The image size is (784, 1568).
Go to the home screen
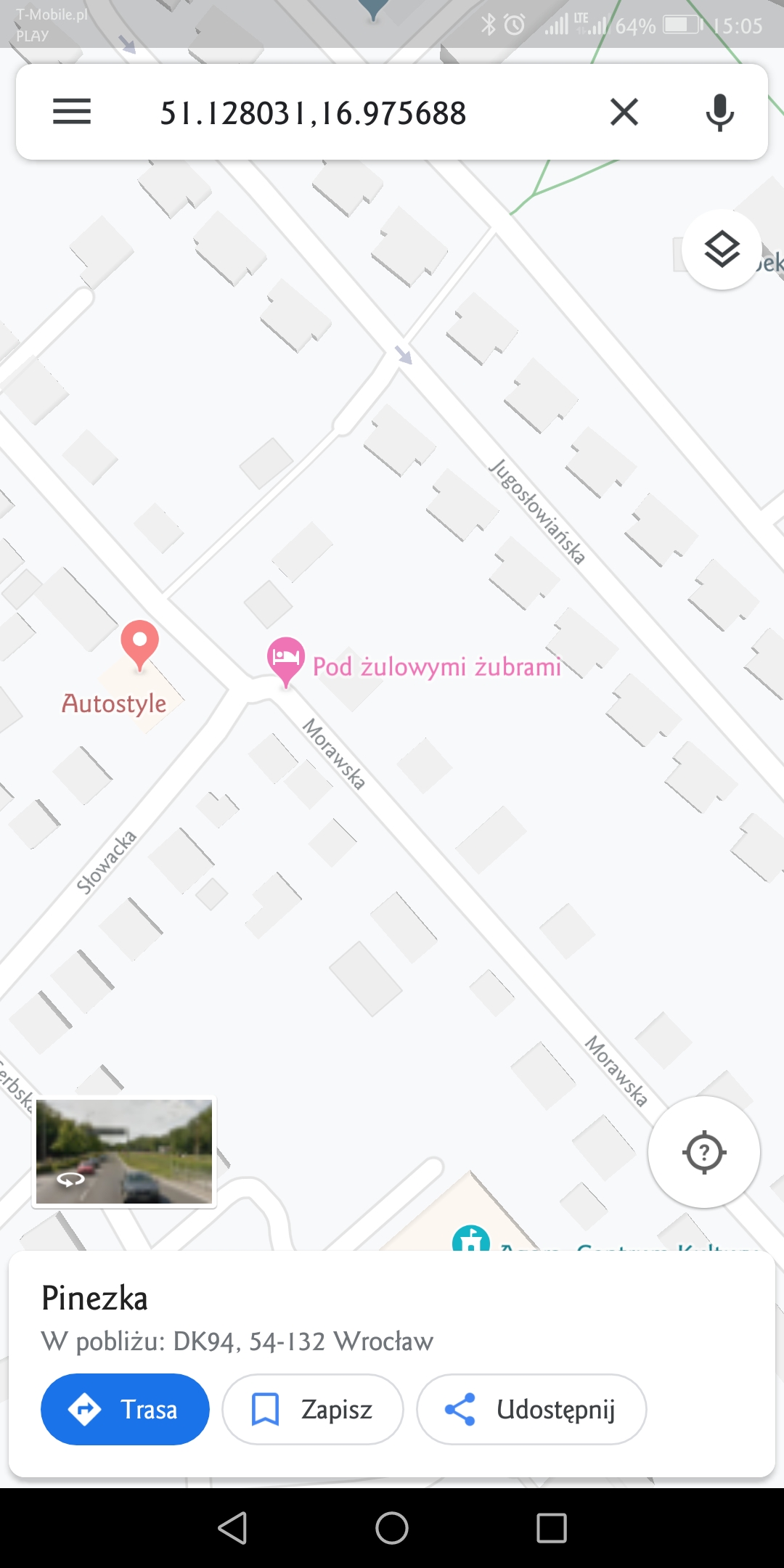pyautogui.click(x=392, y=1528)
